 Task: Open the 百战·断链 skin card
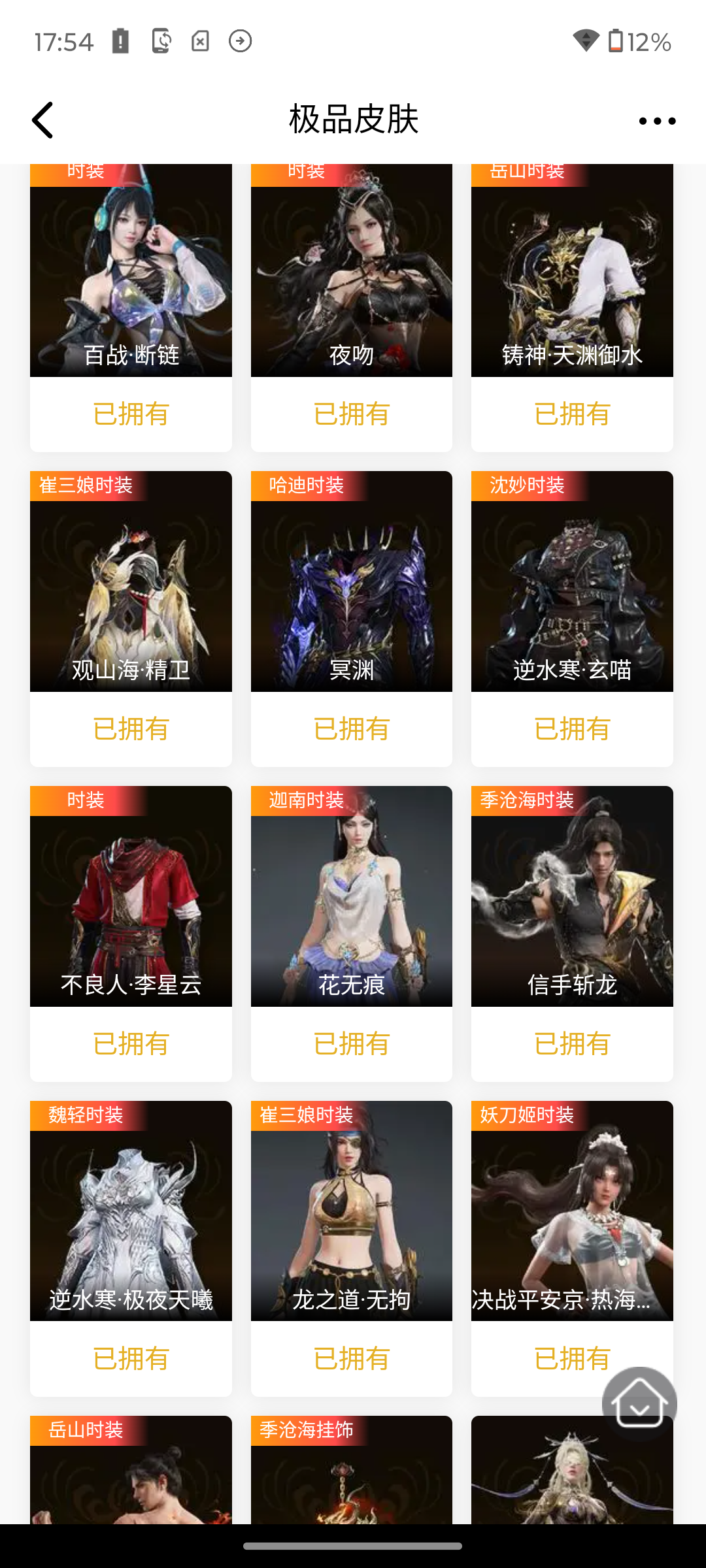(x=131, y=274)
